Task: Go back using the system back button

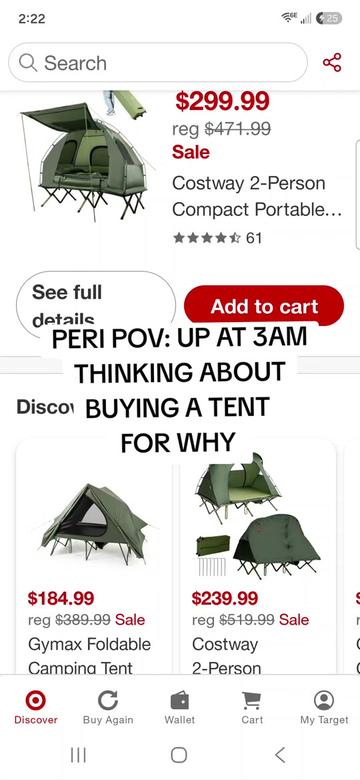Action: click(x=280, y=755)
